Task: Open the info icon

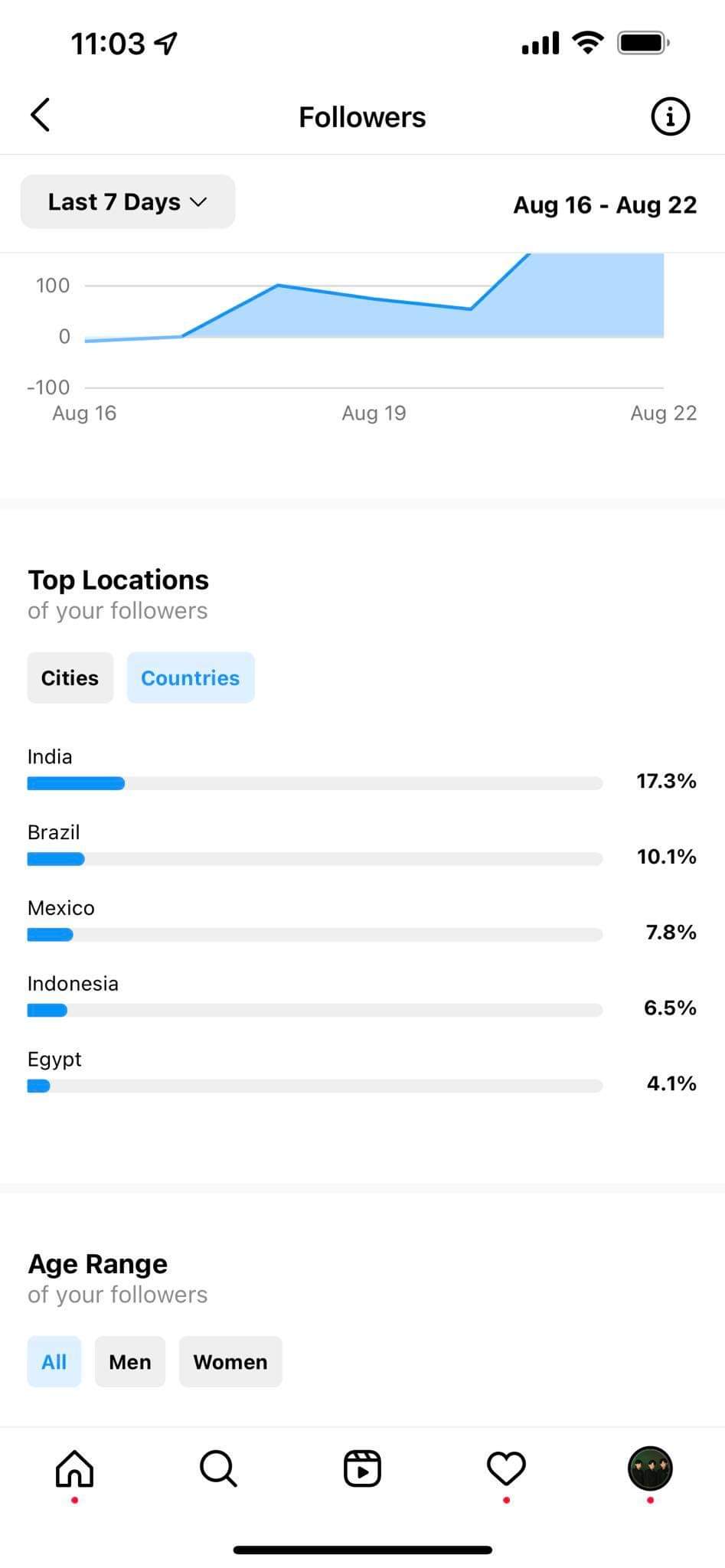Action: pyautogui.click(x=670, y=116)
